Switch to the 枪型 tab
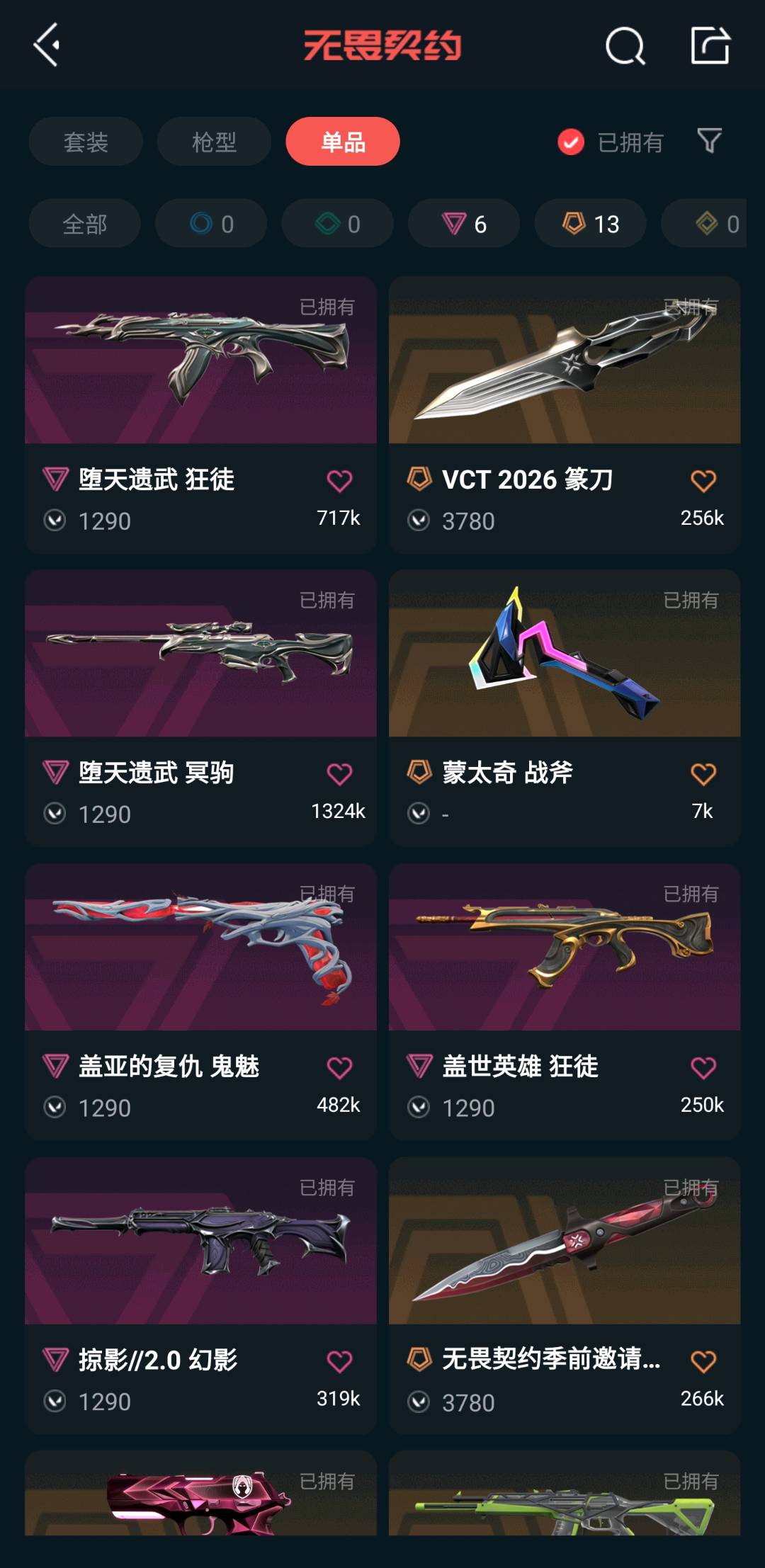The height and width of the screenshot is (1568, 765). click(x=214, y=142)
